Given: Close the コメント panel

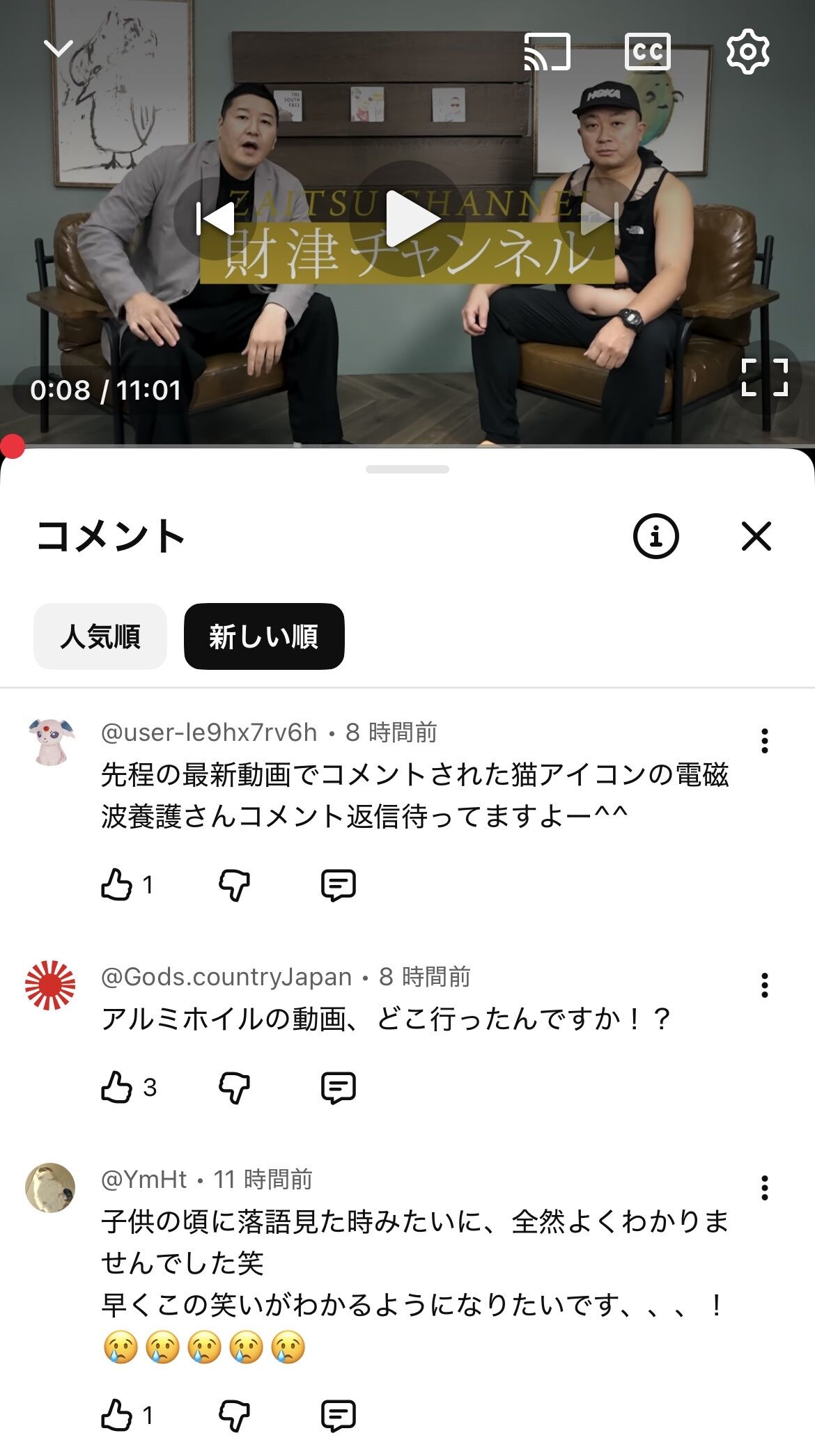Looking at the screenshot, I should pos(756,536).
